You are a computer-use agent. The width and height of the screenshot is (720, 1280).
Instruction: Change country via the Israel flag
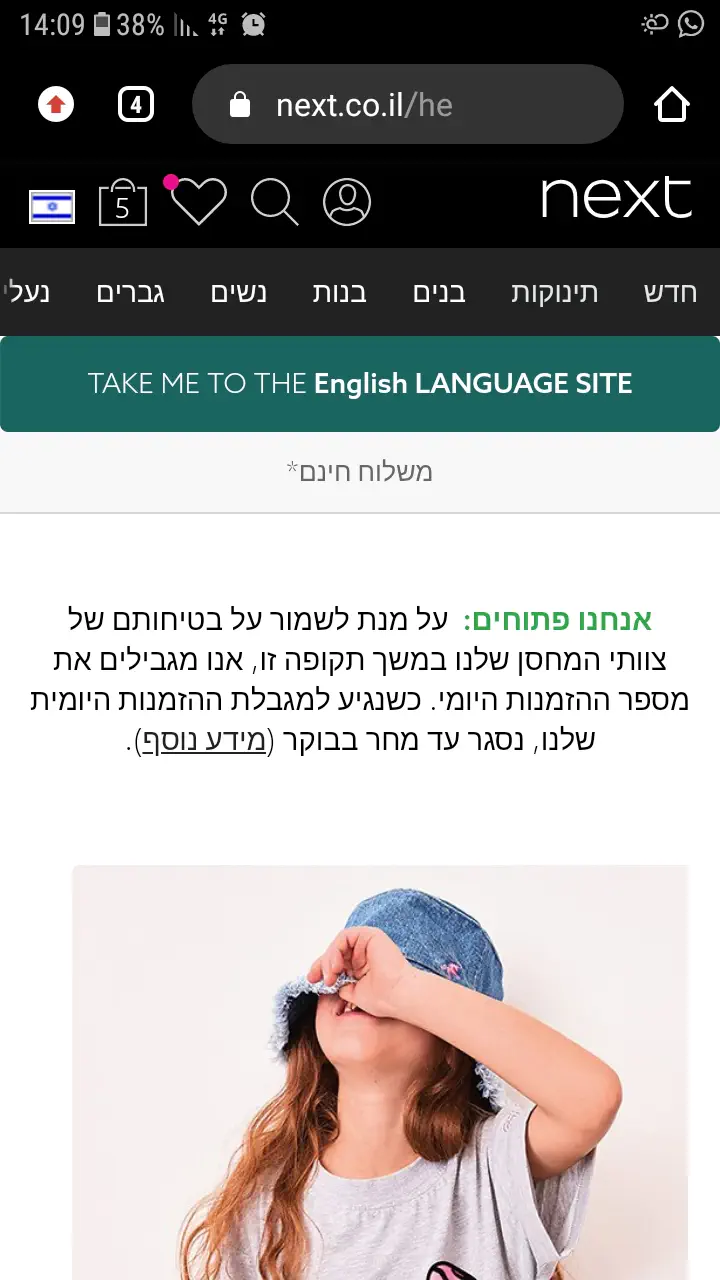52,207
